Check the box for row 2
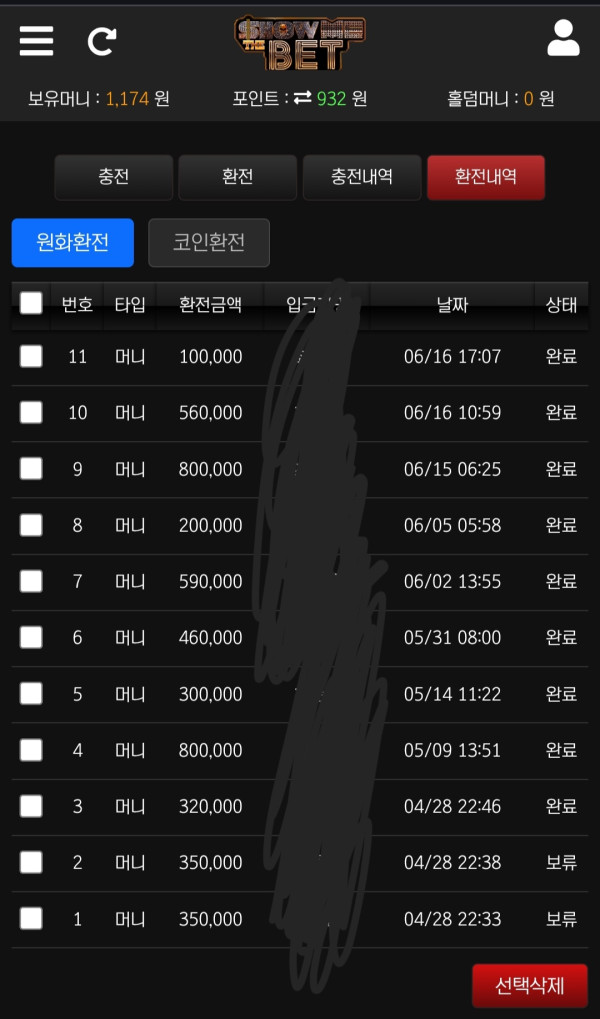 pos(31,862)
